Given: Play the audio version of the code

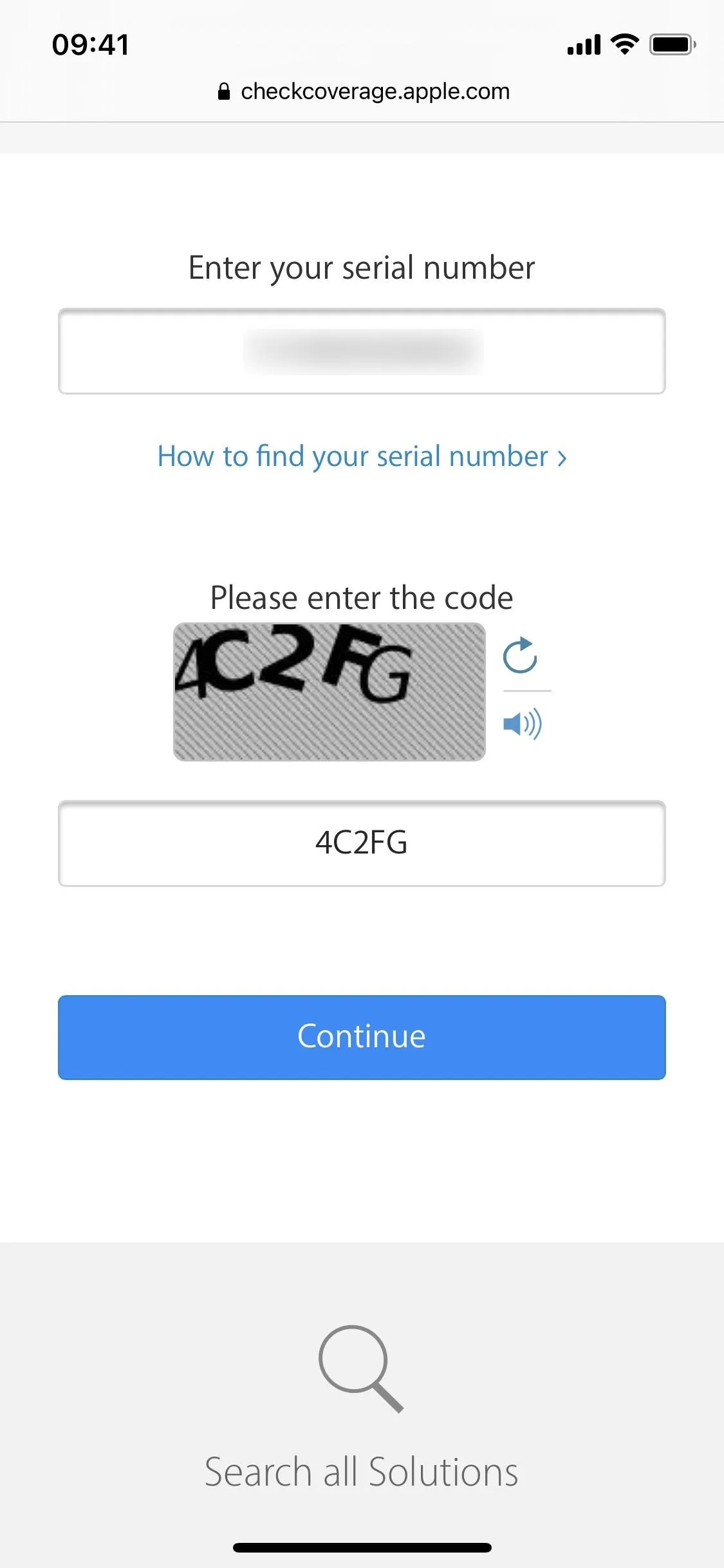Looking at the screenshot, I should click(522, 724).
